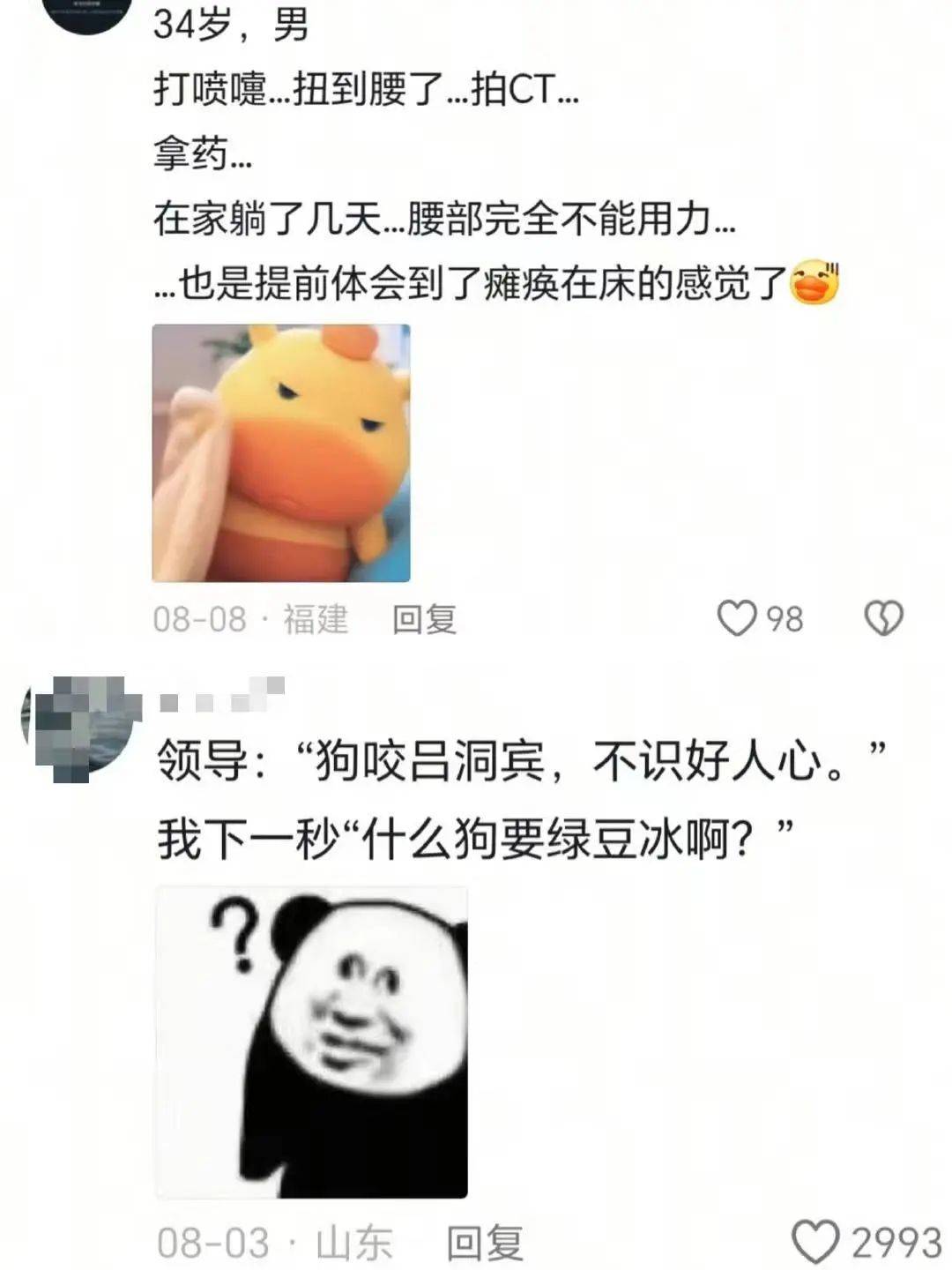The height and width of the screenshot is (1270, 952).
Task: Like the 山东 comment with 2993 likes
Action: click(x=815, y=1242)
